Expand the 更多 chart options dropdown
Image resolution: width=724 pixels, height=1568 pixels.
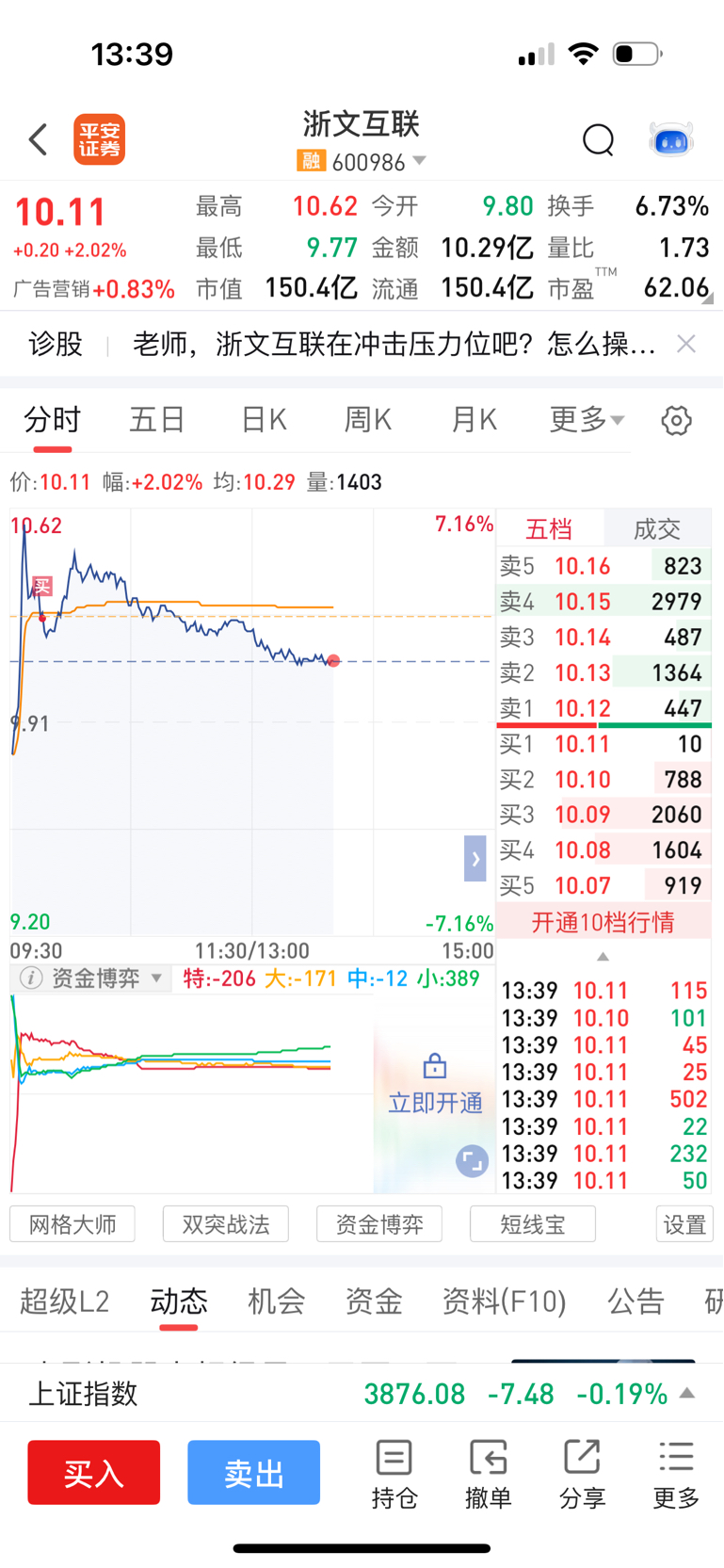click(587, 419)
